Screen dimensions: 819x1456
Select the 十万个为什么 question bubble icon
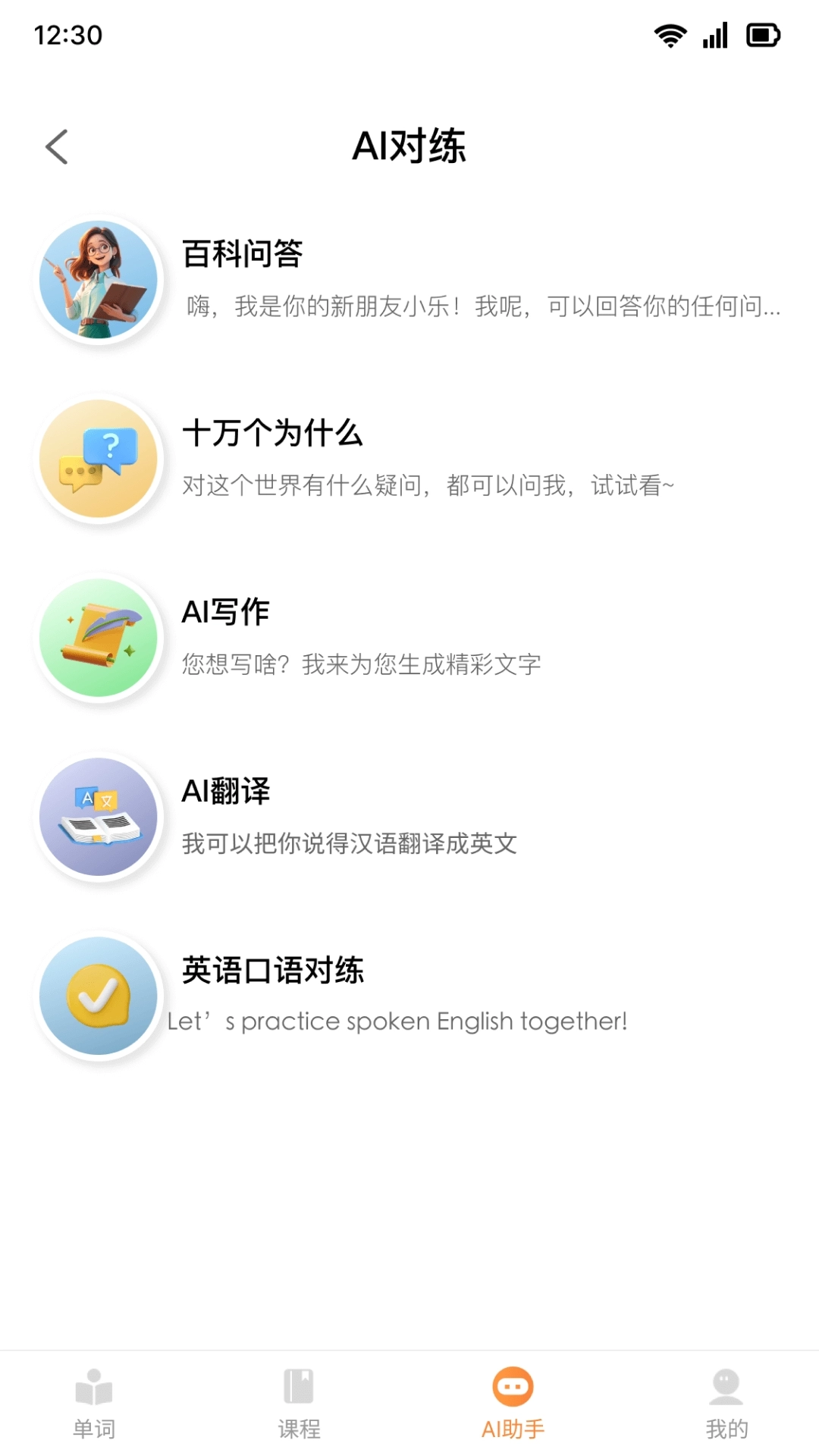click(x=97, y=457)
